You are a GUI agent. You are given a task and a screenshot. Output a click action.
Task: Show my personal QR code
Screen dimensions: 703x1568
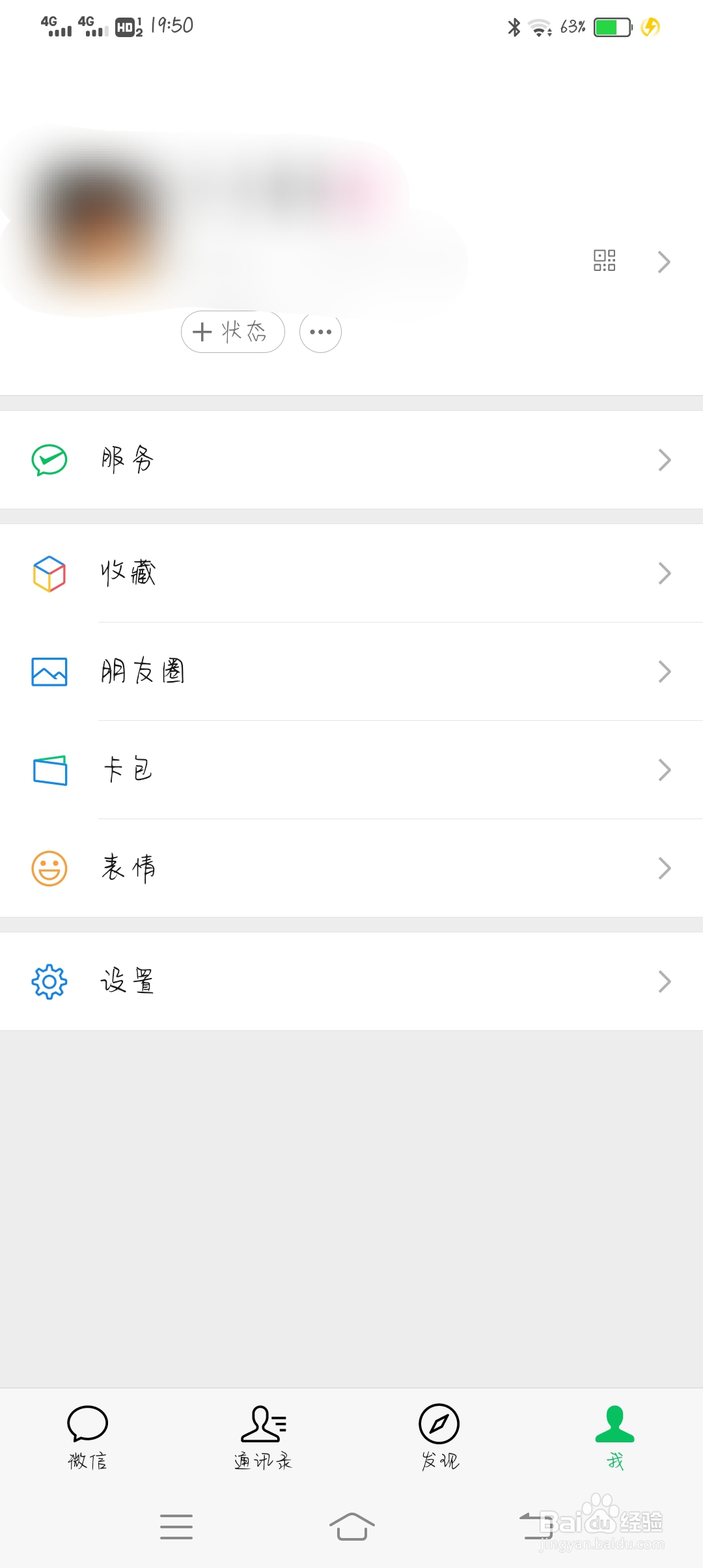(x=605, y=260)
